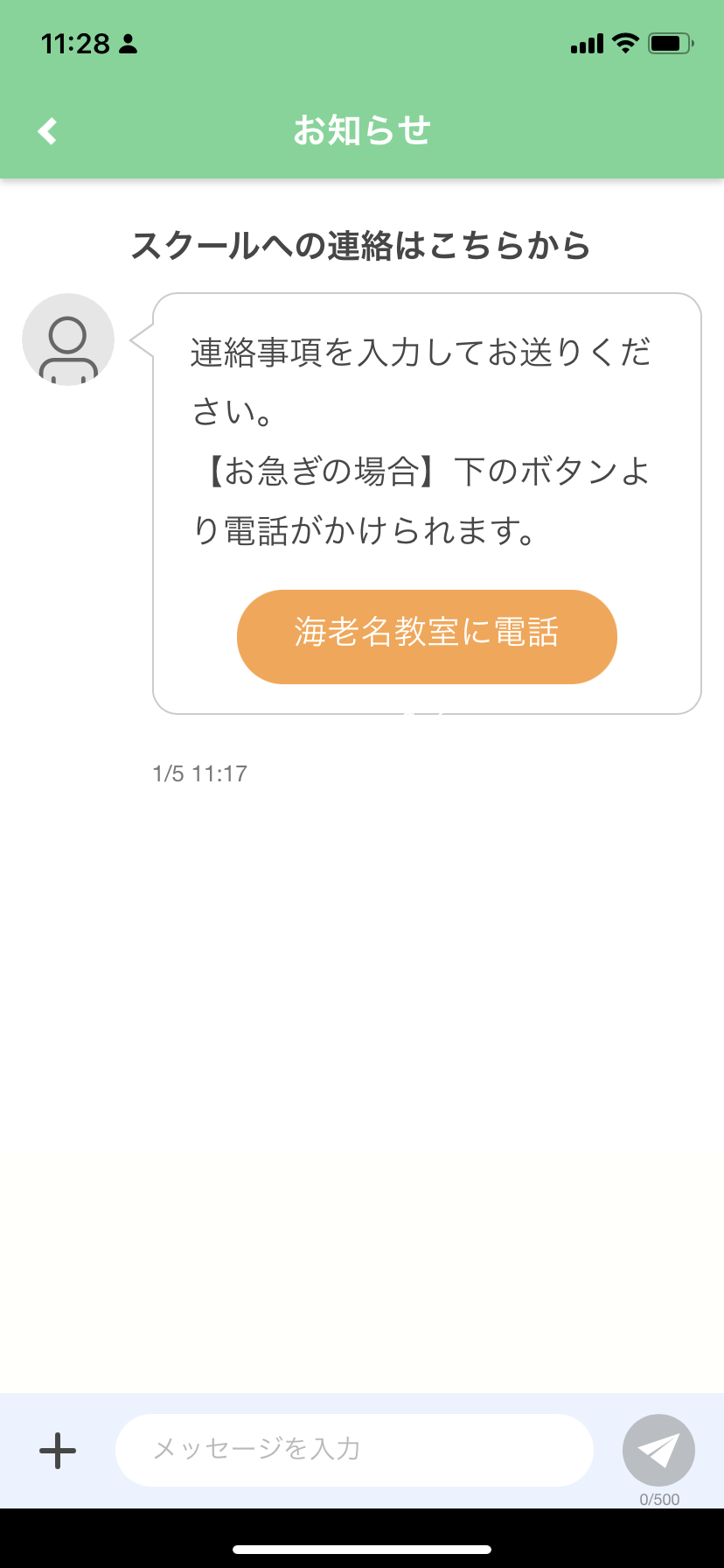The height and width of the screenshot is (1568, 724).
Task: Call the school via 海老名教室に電話 button
Action: (x=427, y=636)
